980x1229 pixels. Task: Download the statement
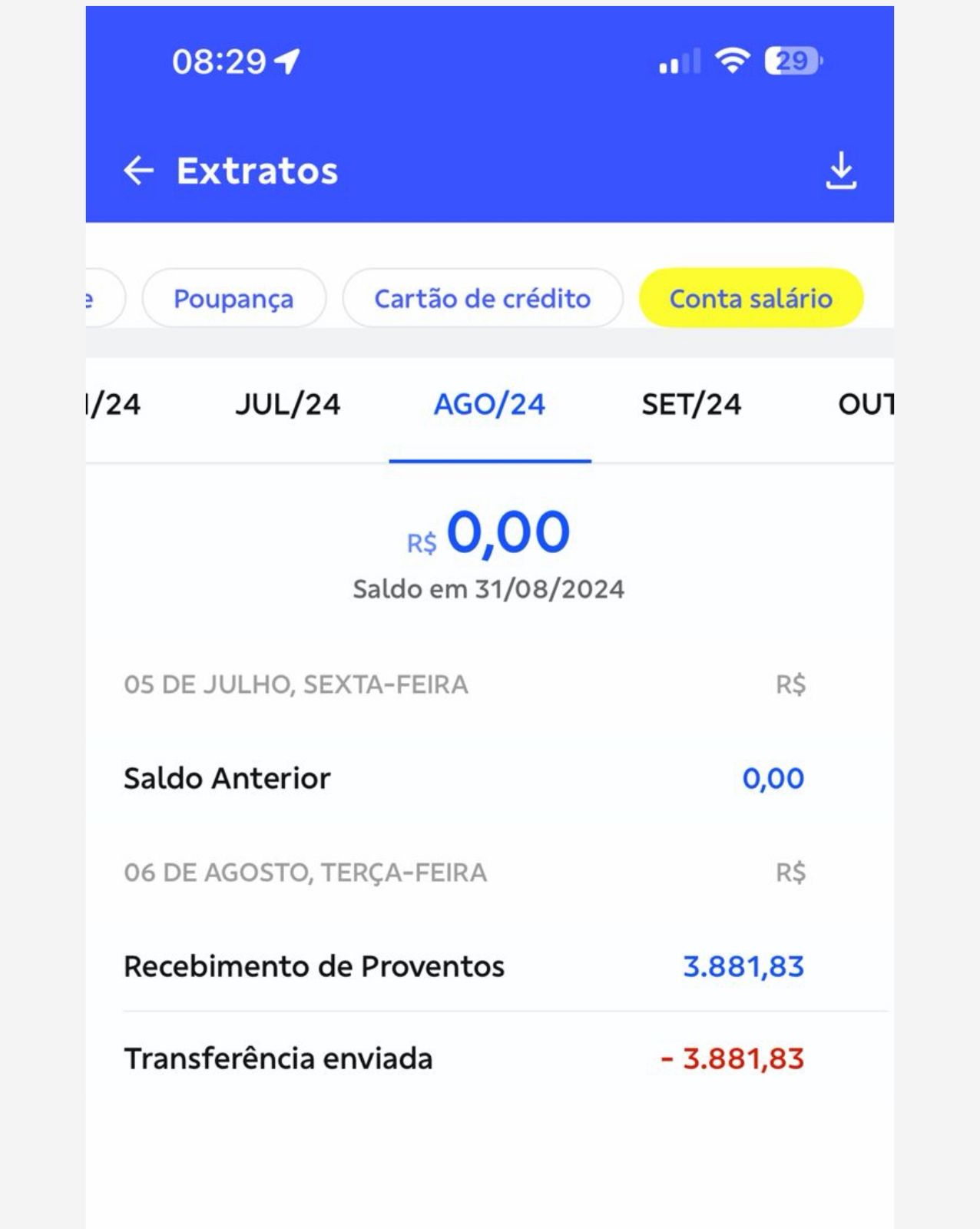tap(841, 171)
